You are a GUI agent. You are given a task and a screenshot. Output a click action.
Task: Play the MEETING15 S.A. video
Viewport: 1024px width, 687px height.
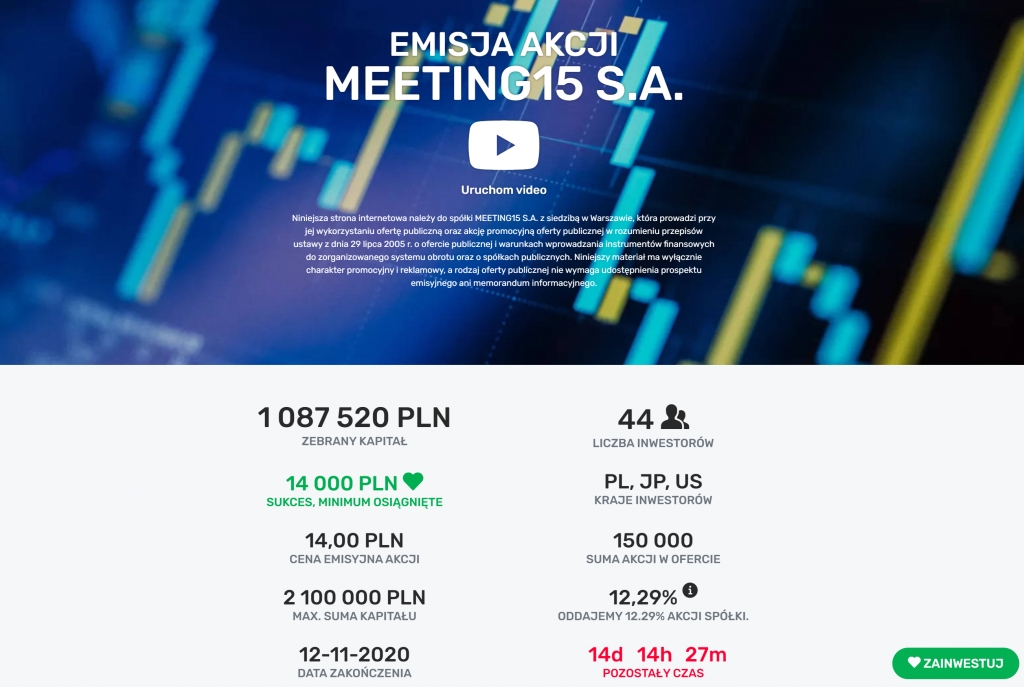[503, 145]
